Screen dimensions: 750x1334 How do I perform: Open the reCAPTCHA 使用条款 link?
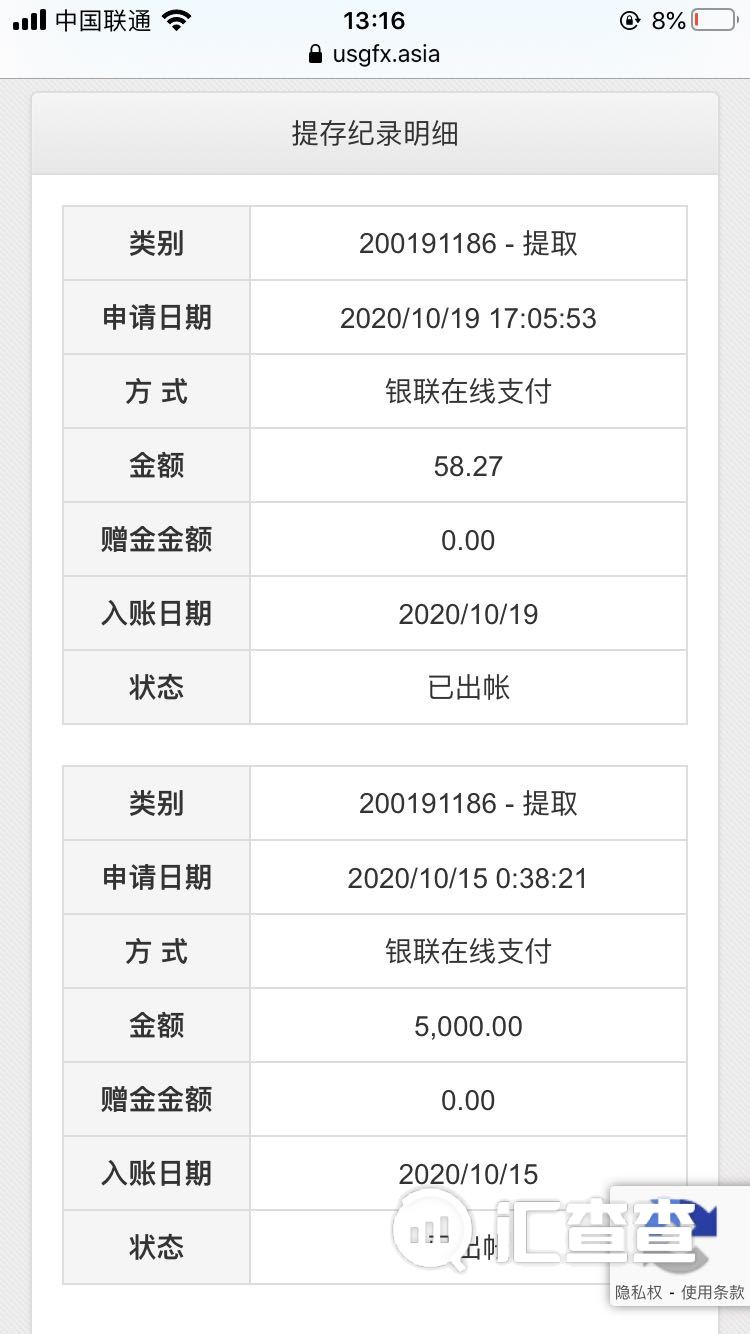713,1292
